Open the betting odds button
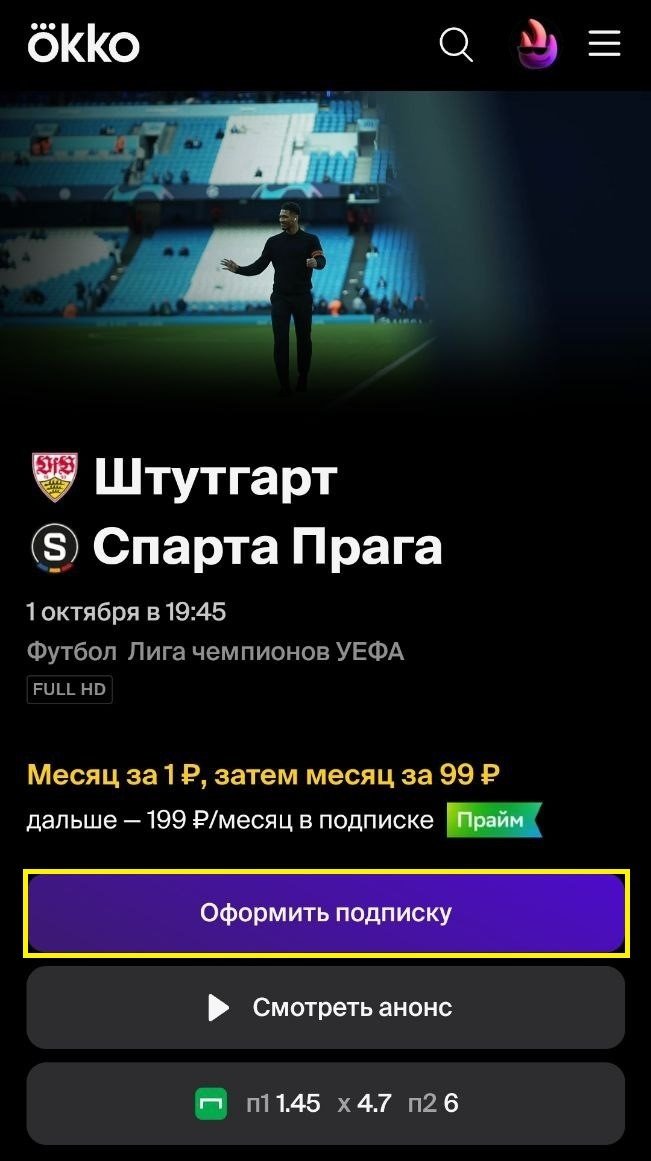This screenshot has height=1161, width=651. point(326,1103)
